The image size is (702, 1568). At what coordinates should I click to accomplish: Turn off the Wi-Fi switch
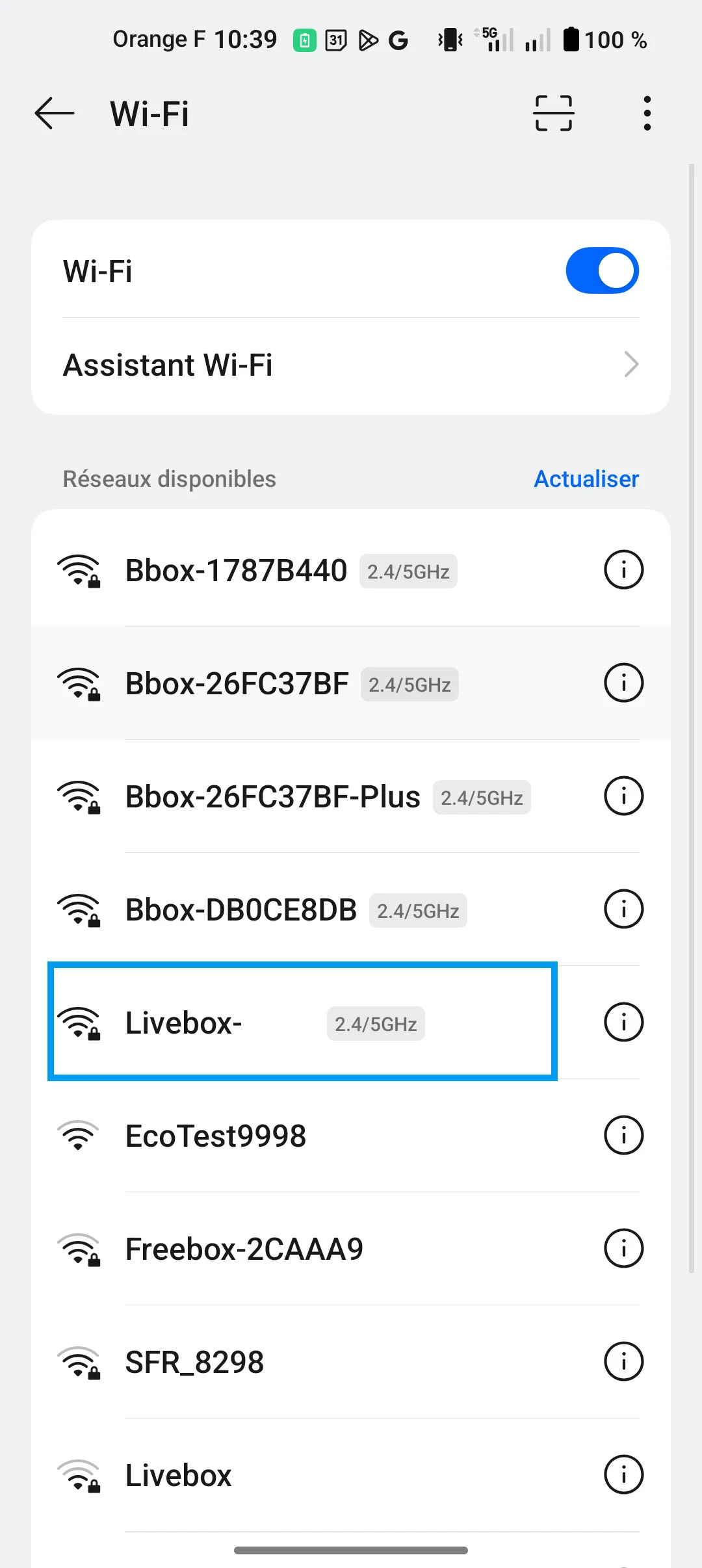click(602, 270)
